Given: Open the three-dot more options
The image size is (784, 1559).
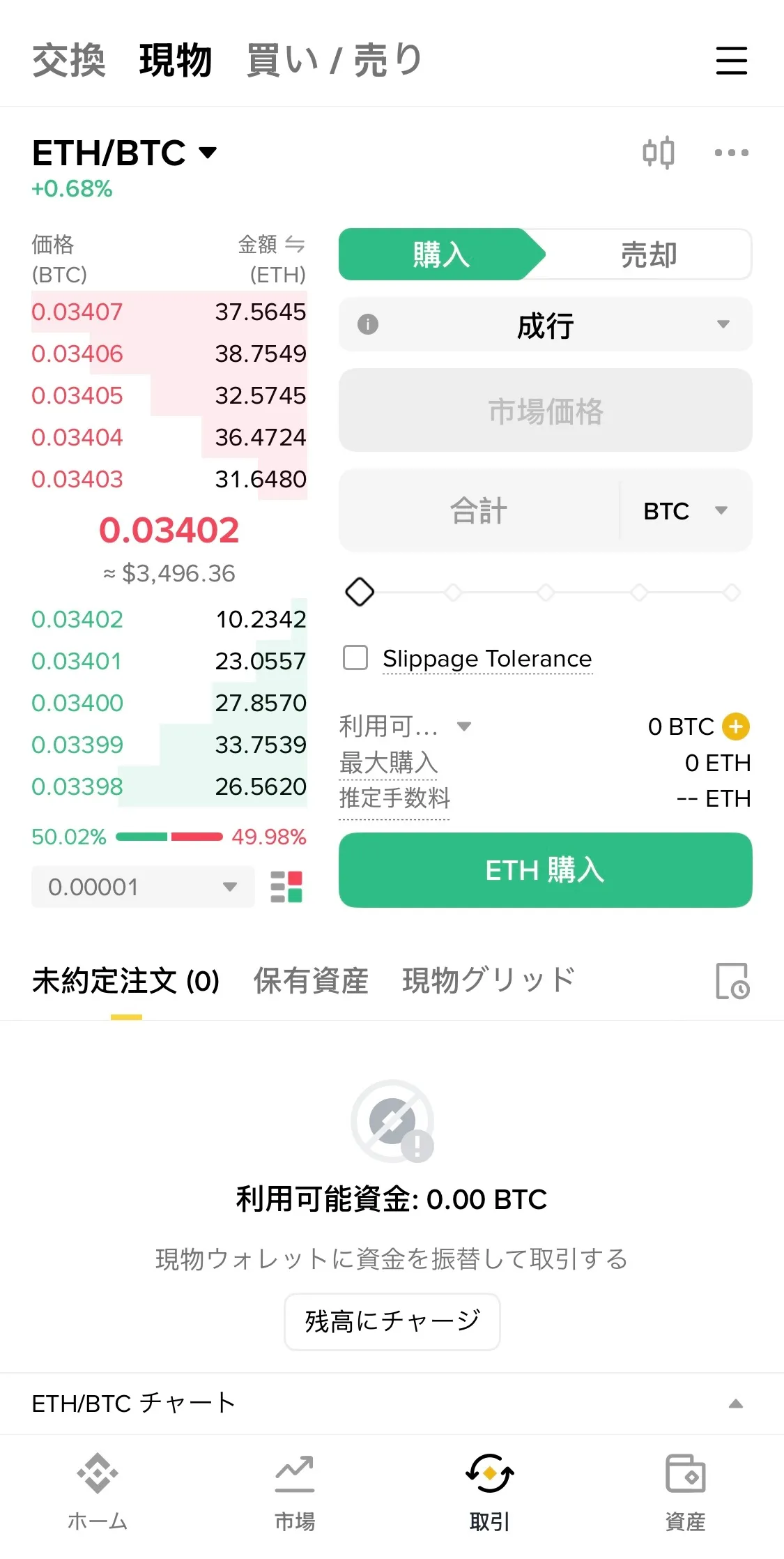Looking at the screenshot, I should coord(731,153).
